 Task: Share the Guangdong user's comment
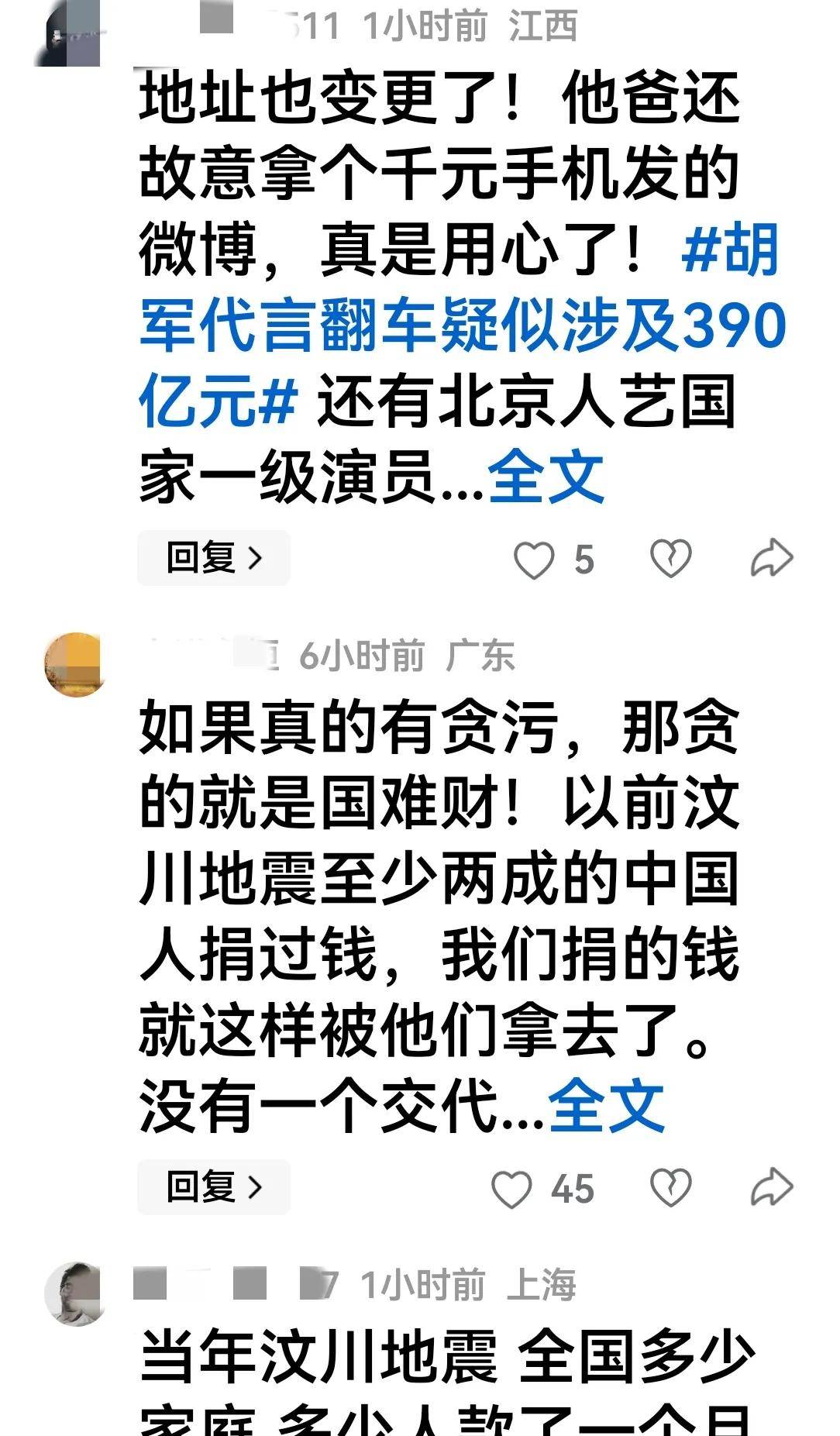point(772,1188)
